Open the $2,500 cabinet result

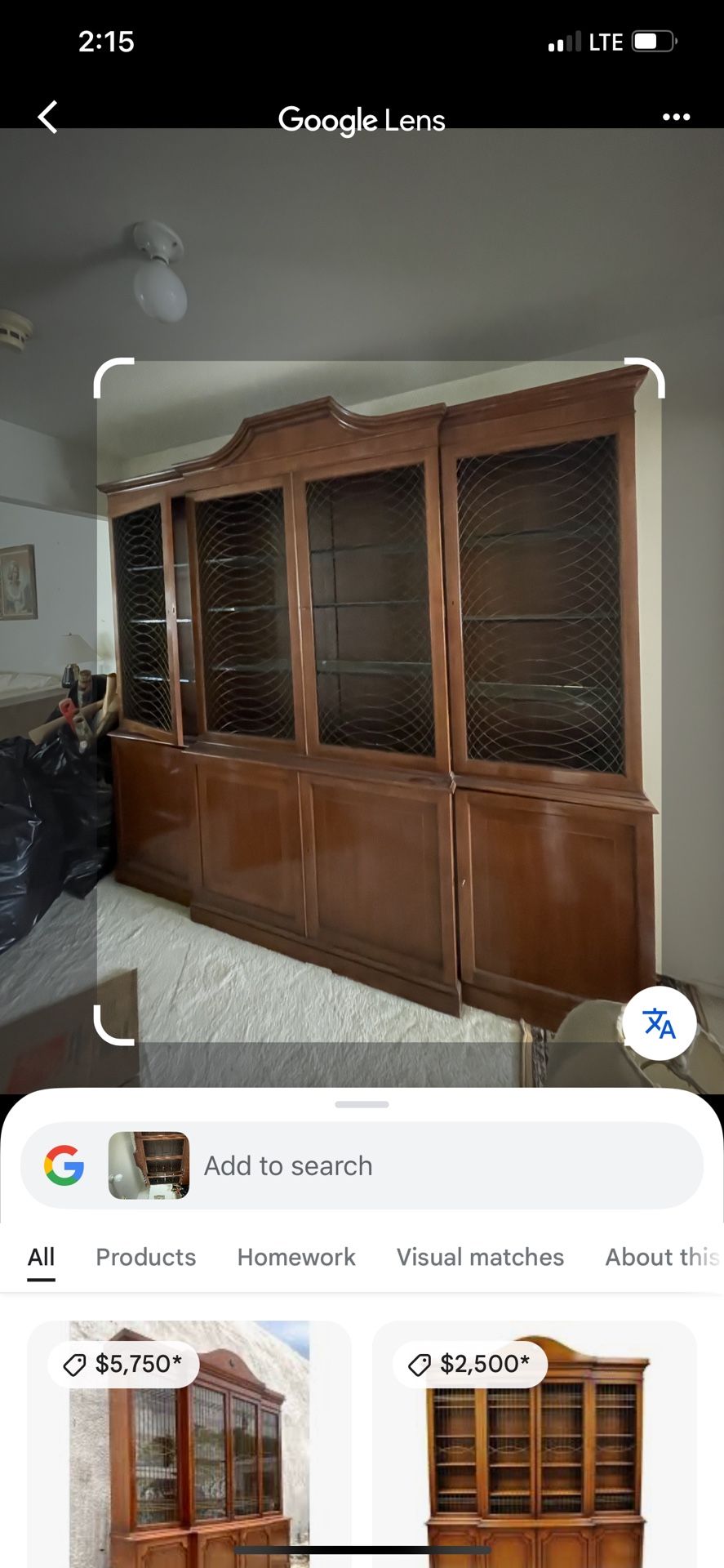535,1445
